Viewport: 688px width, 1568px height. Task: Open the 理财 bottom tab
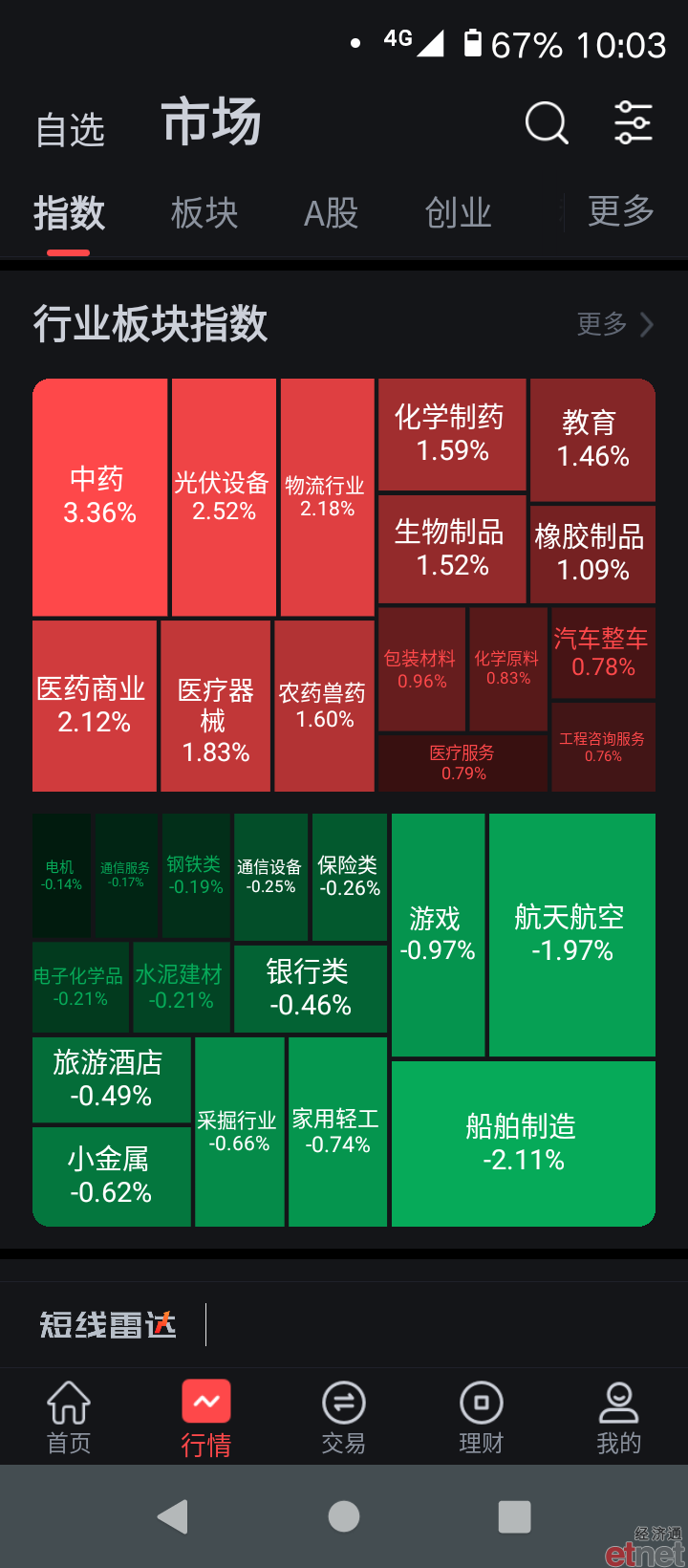tap(482, 1418)
